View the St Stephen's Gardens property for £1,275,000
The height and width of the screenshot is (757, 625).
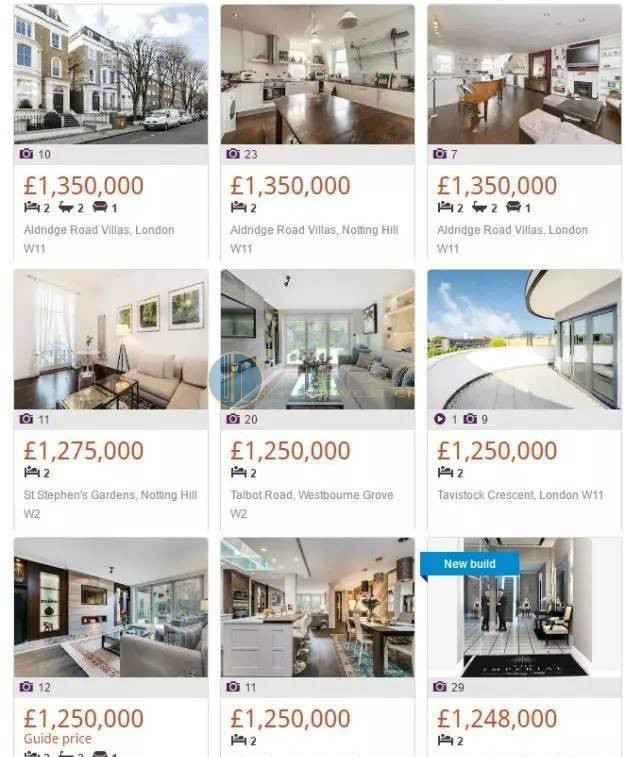[x=110, y=340]
